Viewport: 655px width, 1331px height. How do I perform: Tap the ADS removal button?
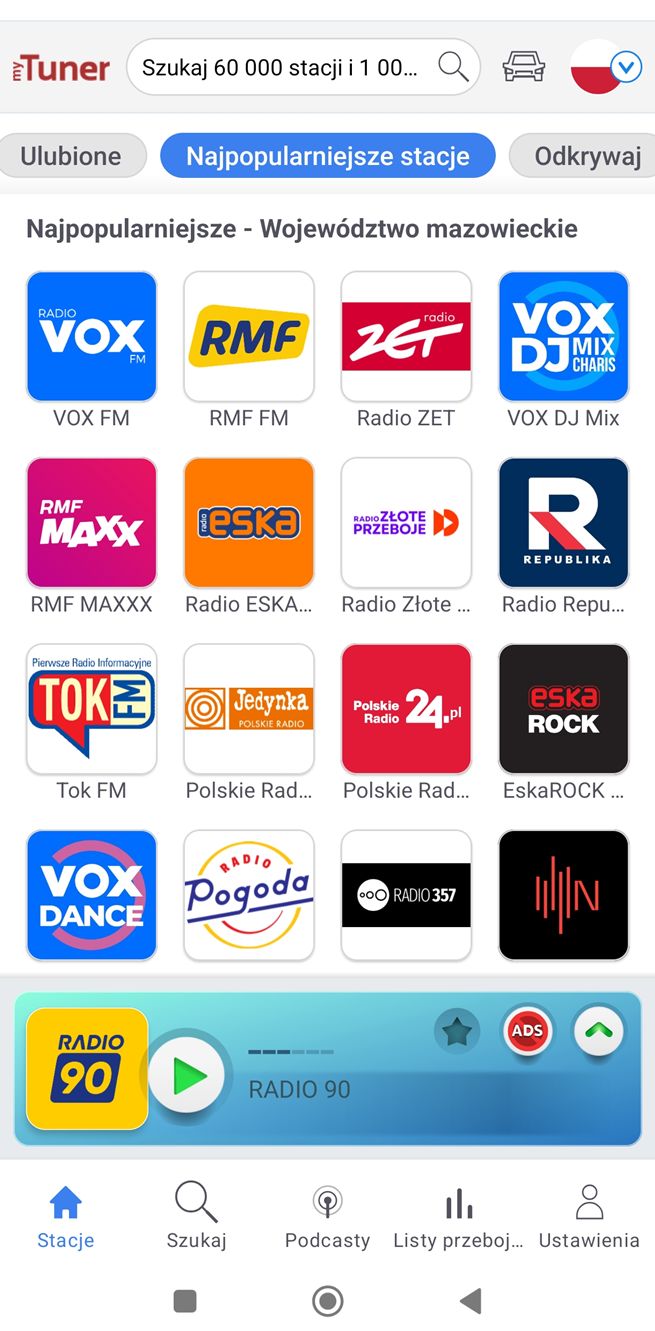(527, 1031)
